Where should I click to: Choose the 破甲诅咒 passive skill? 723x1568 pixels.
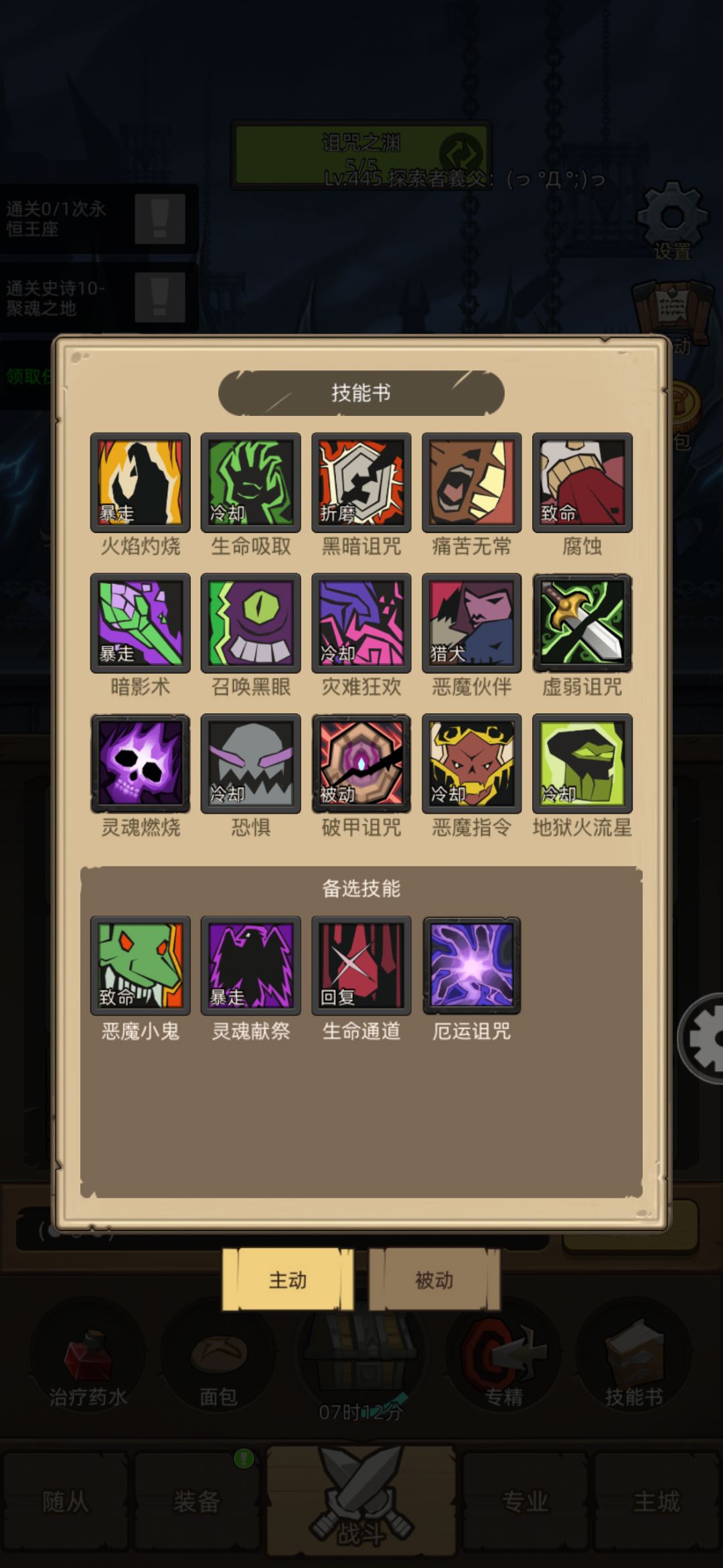click(361, 764)
